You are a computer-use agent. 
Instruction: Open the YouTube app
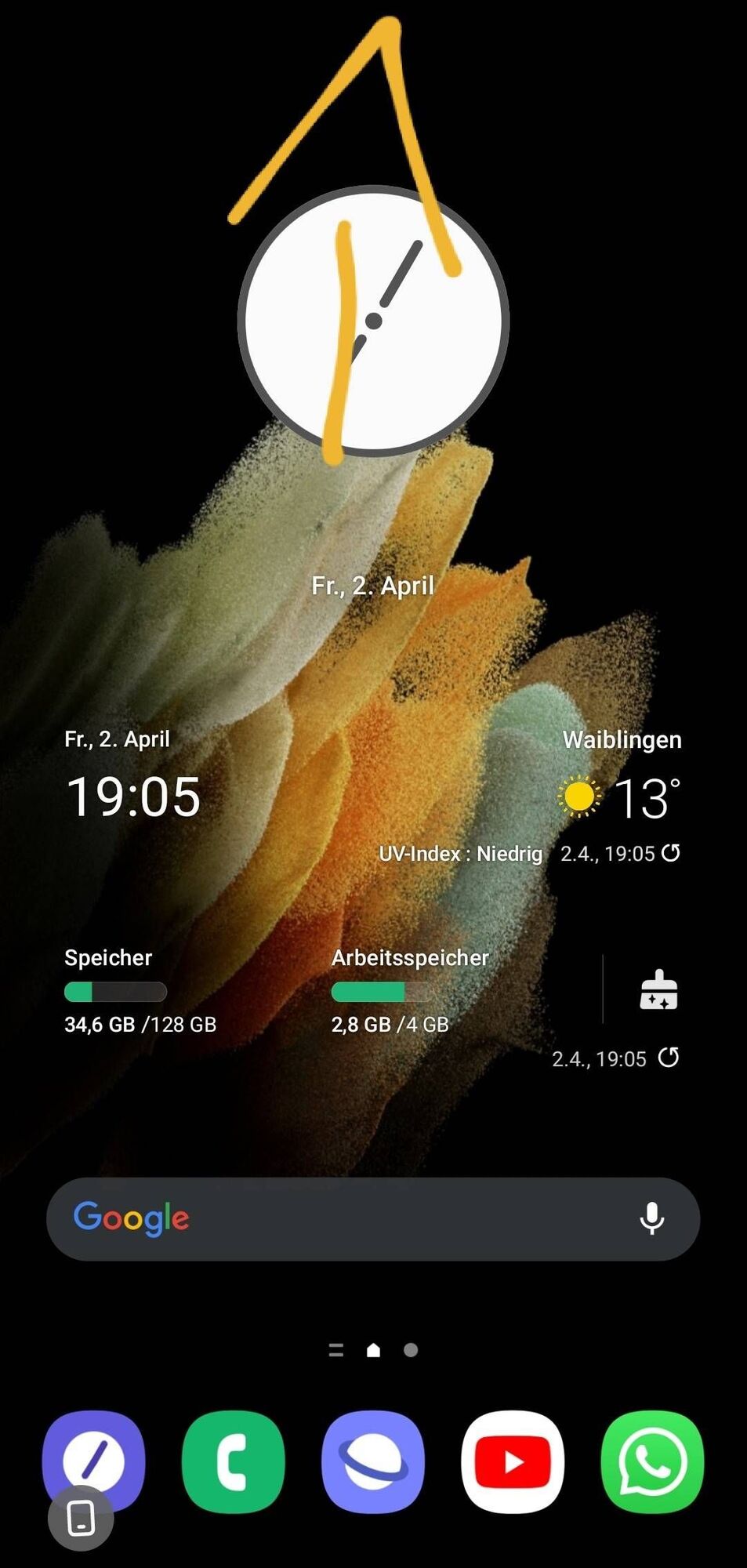tap(513, 1461)
